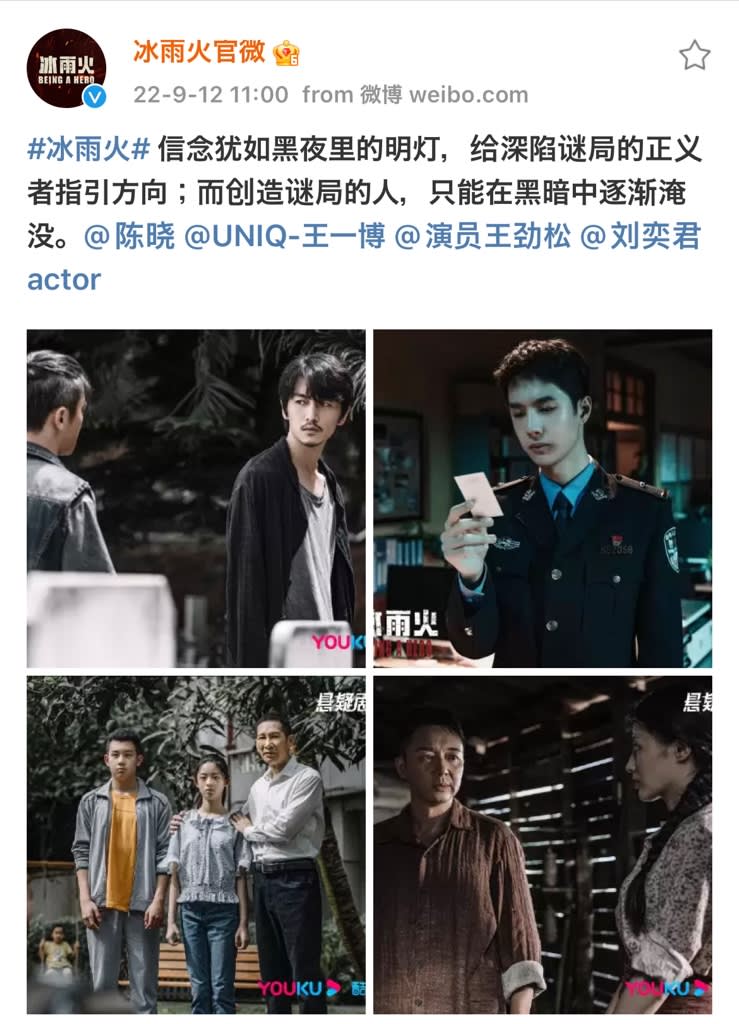This screenshot has height=1024, width=739.
Task: Visit the @UNIQ-王一博 mention
Action: pos(285,237)
